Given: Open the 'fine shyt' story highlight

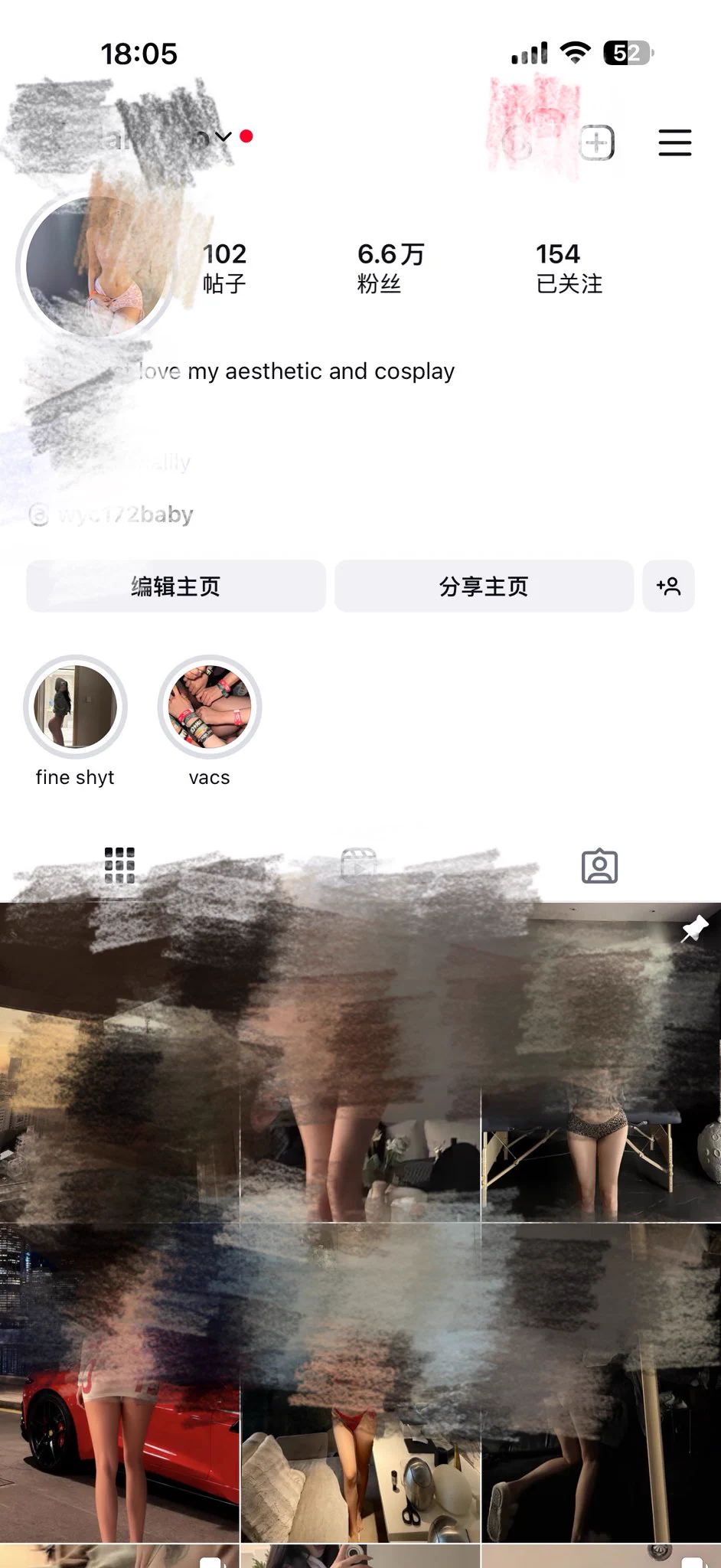Looking at the screenshot, I should click(75, 707).
